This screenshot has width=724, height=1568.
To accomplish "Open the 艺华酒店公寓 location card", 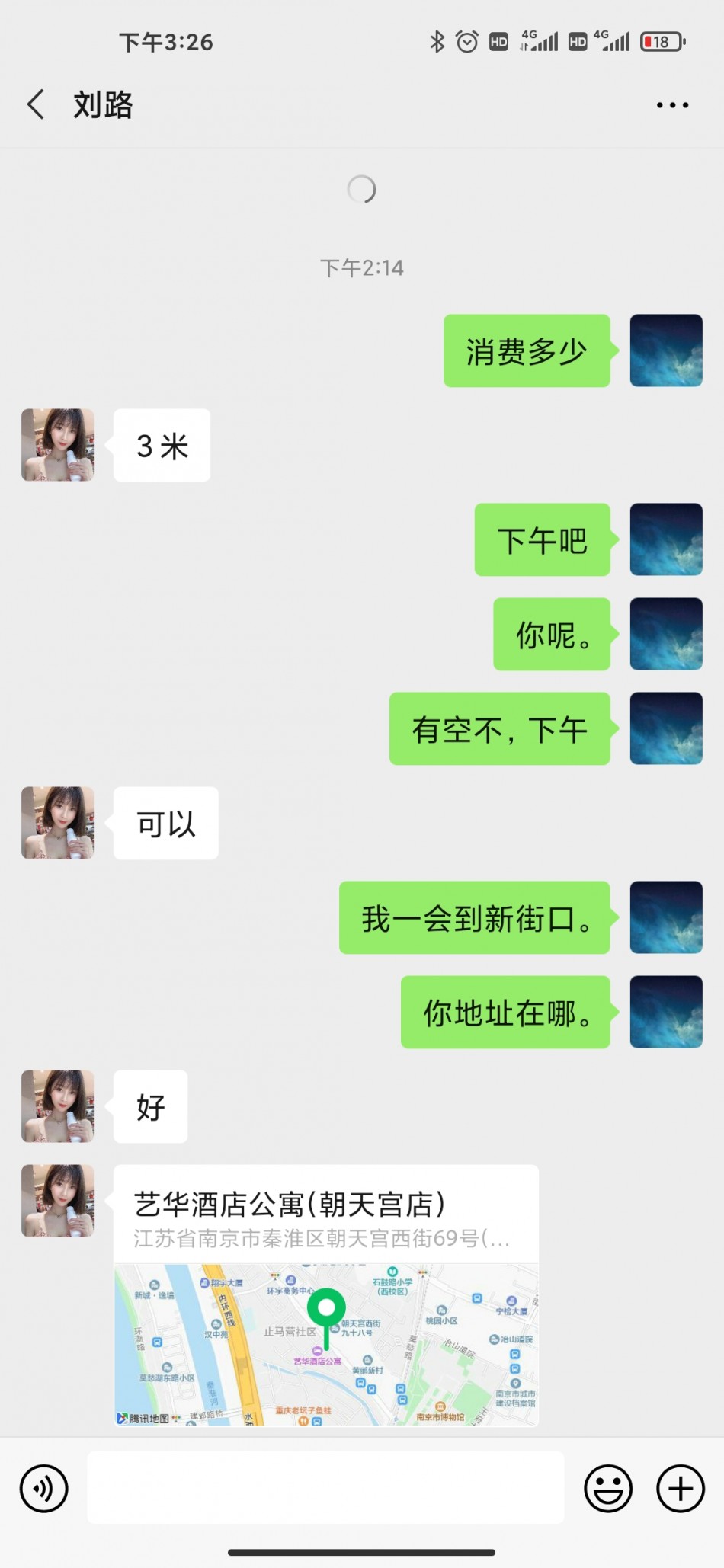I will point(326,1295).
